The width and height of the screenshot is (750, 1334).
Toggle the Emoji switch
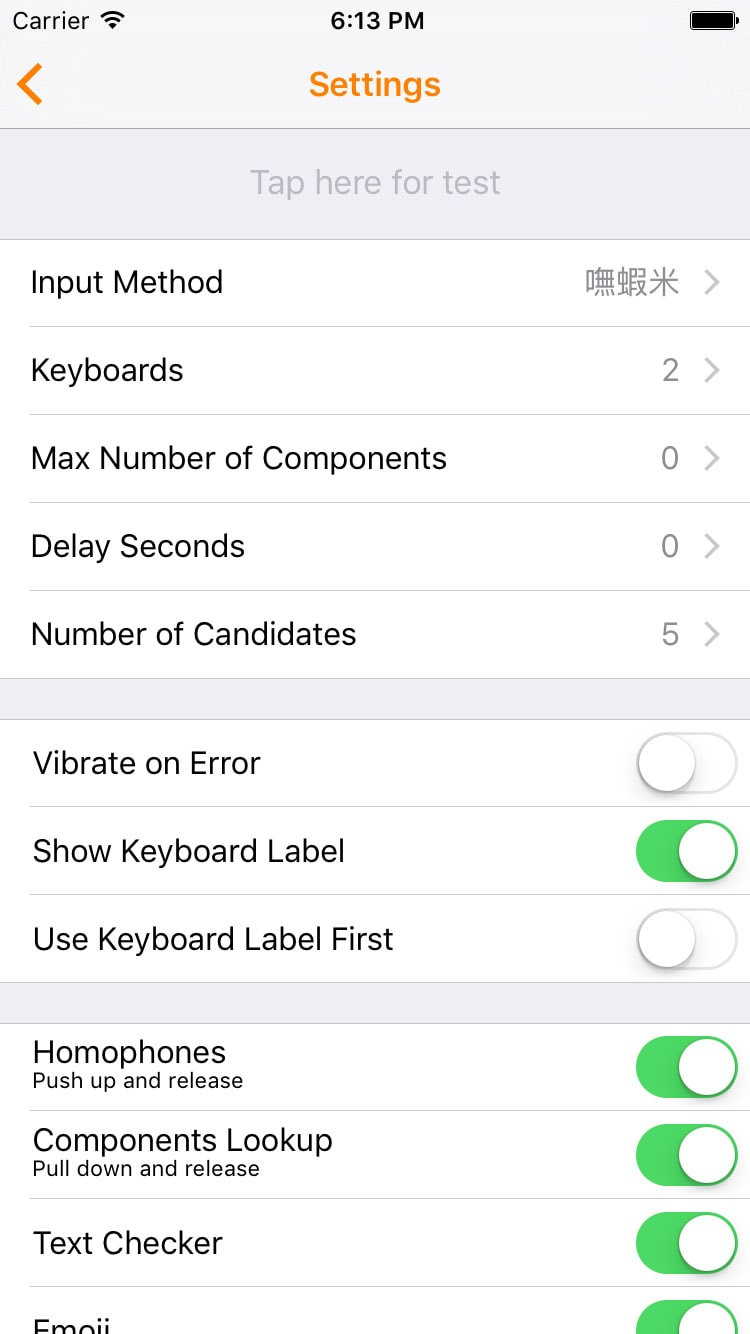tap(686, 1318)
